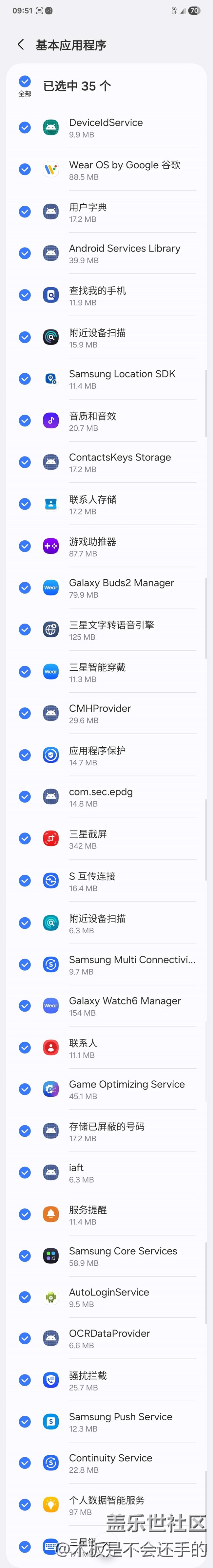The image size is (213, 1568).
Task: Toggle the 全部 select-all checkbox
Action: pyautogui.click(x=25, y=82)
